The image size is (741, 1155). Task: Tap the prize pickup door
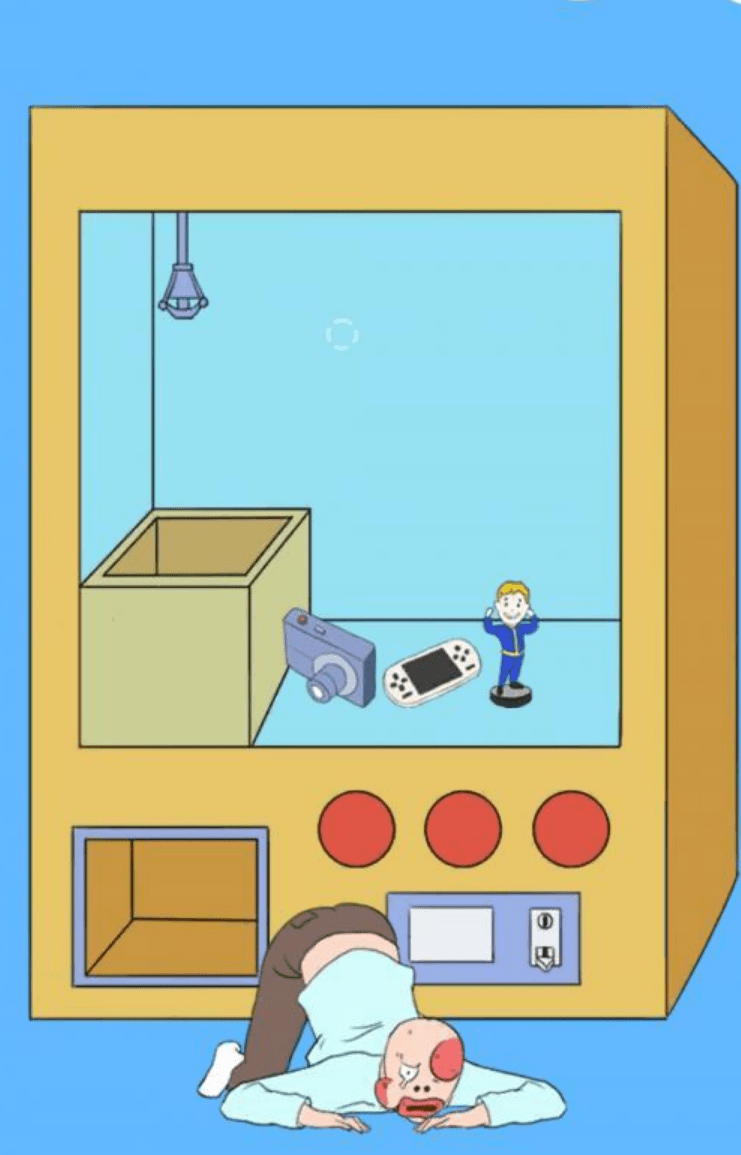[x=171, y=906]
